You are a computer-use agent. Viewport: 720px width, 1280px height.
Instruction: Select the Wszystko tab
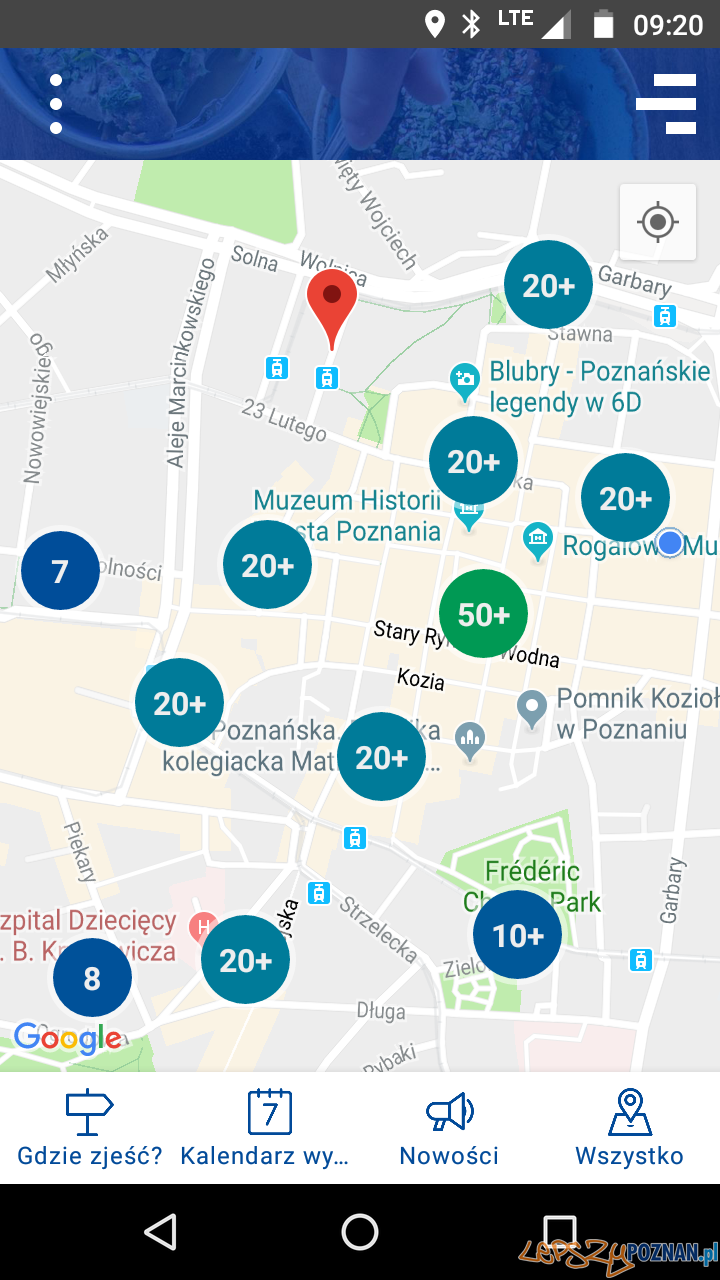[x=630, y=1129]
